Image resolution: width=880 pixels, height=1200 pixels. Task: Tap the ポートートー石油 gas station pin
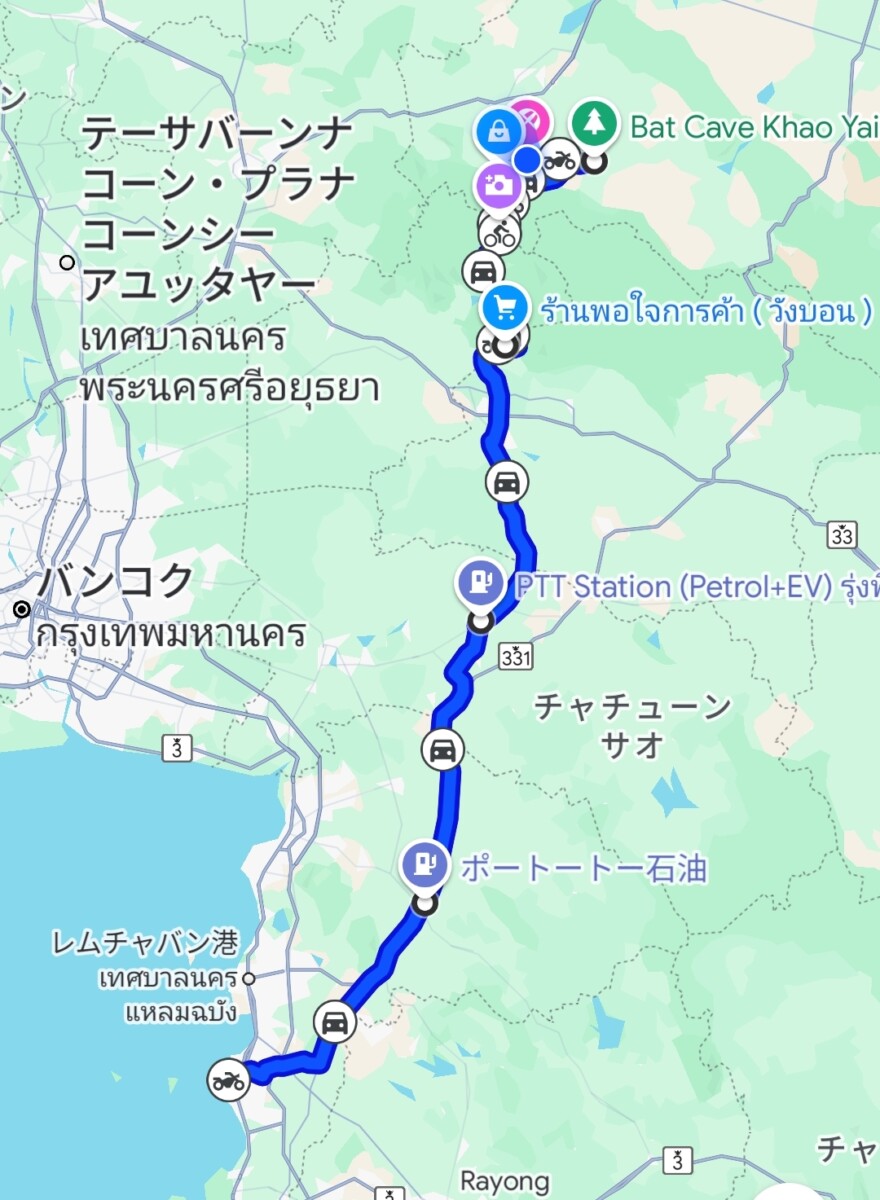(x=426, y=864)
